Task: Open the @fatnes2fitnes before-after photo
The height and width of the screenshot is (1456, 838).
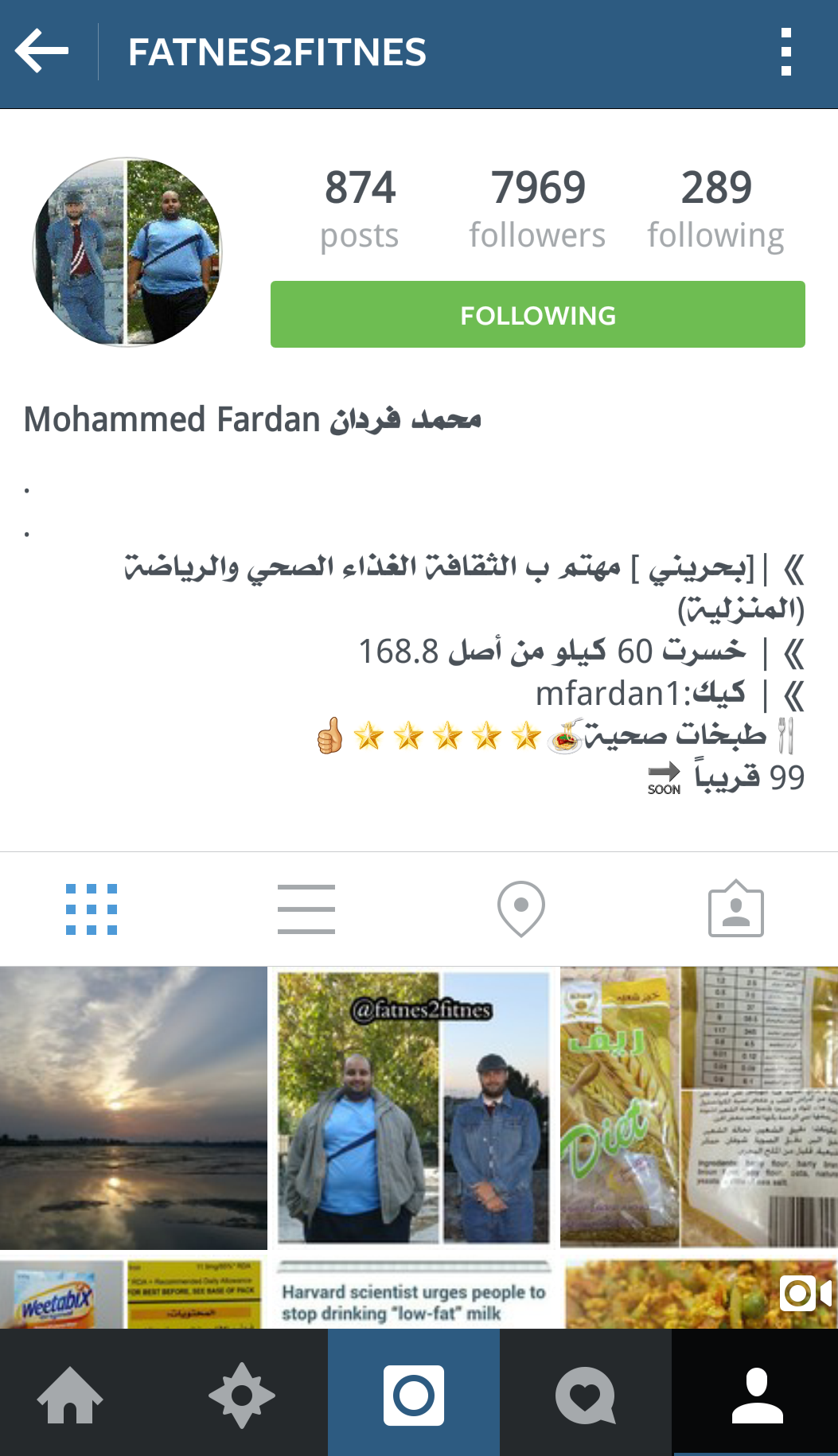Action: (414, 1108)
